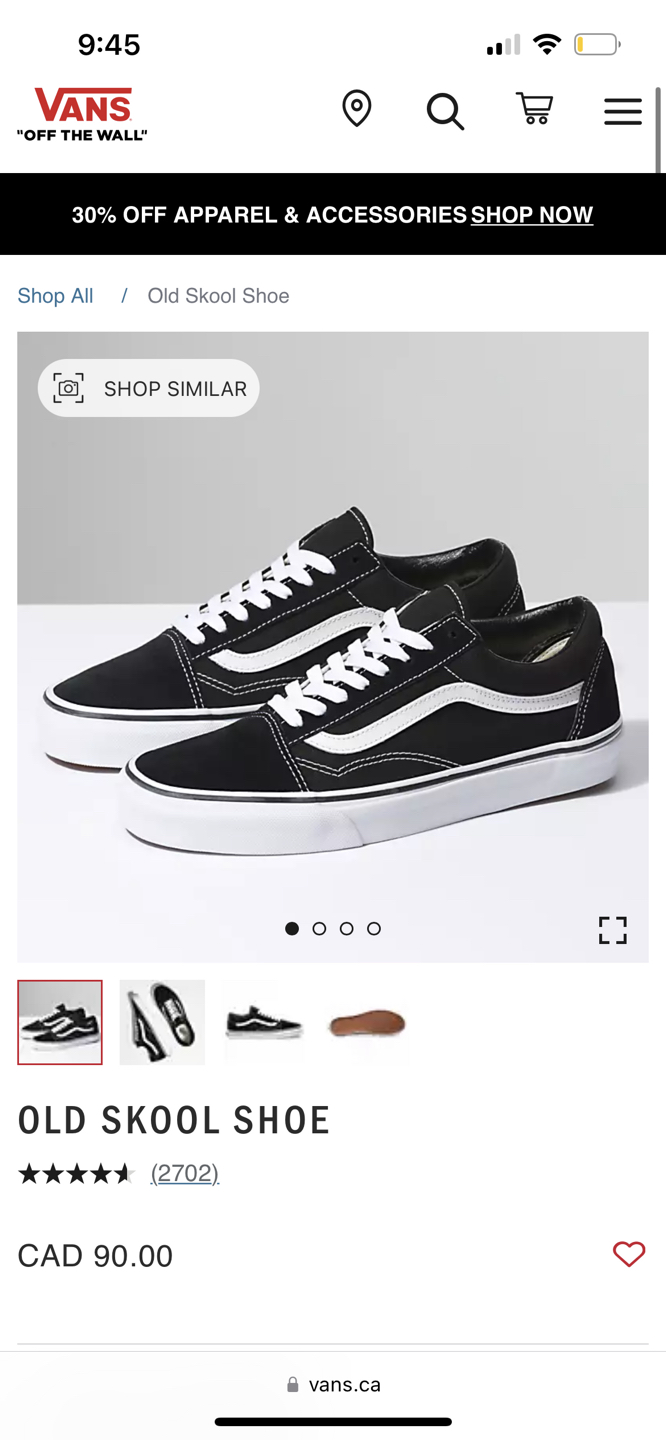
Task: Open the search magnifier icon
Action: pyautogui.click(x=445, y=111)
